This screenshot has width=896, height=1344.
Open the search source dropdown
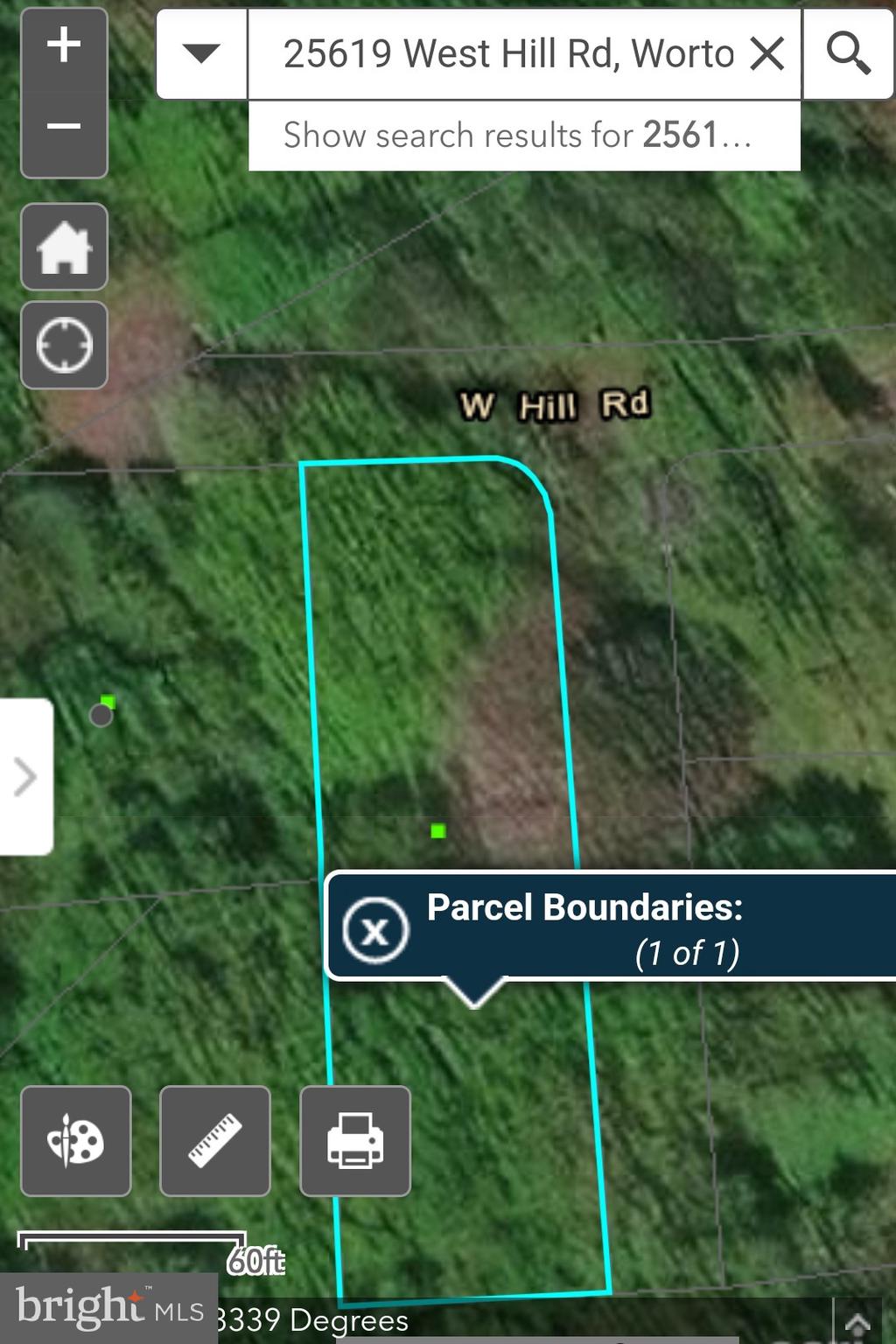coord(202,54)
